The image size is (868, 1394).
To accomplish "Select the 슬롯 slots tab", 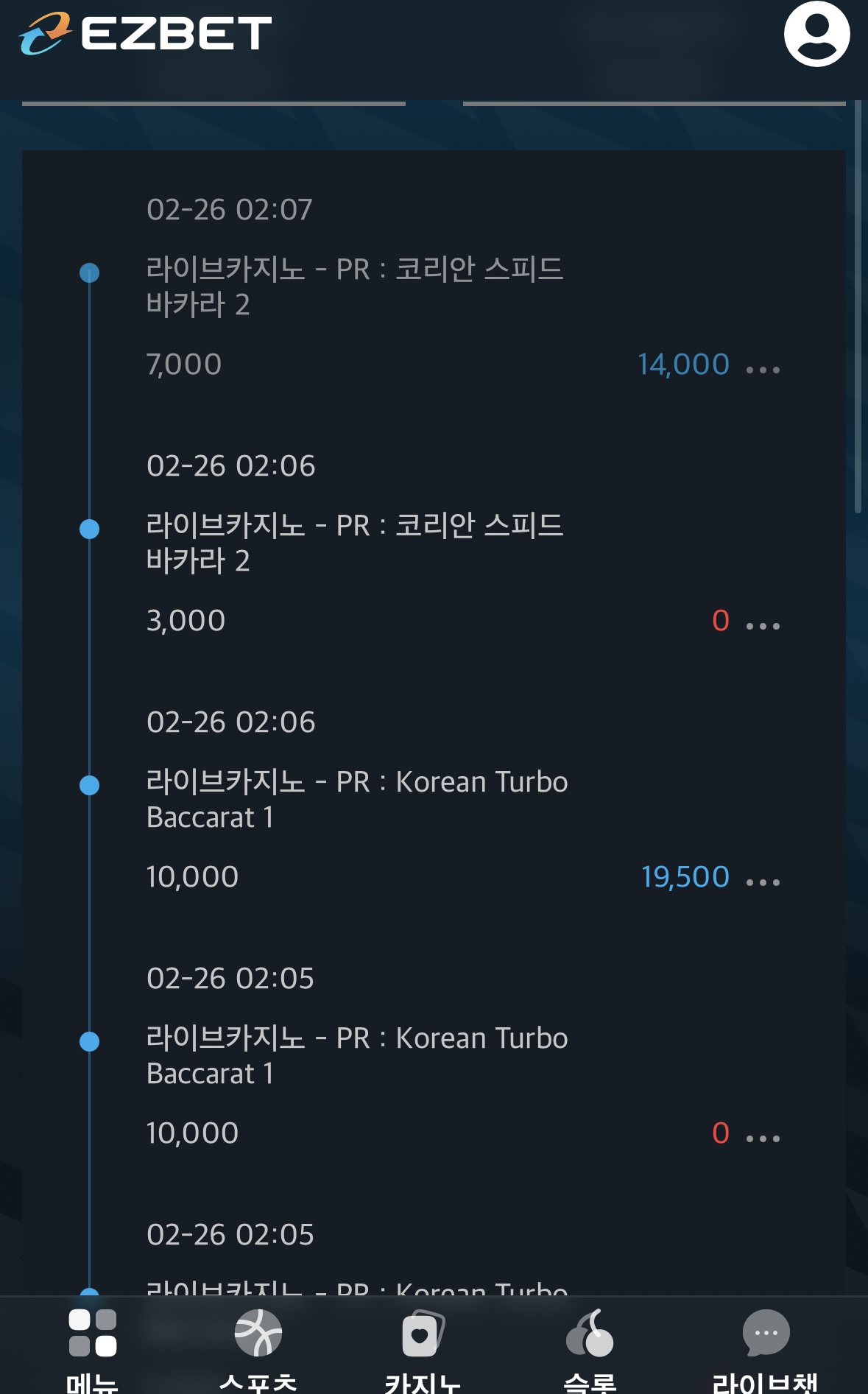I will pos(590,1348).
